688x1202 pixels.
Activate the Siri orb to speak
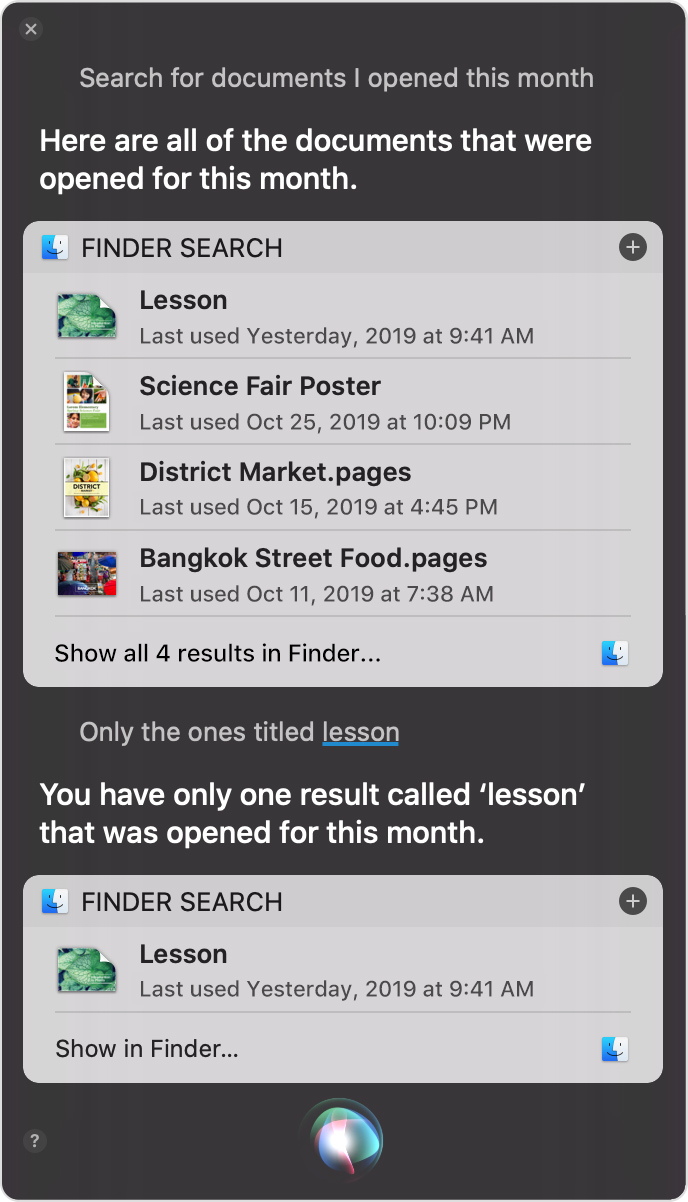click(346, 1139)
